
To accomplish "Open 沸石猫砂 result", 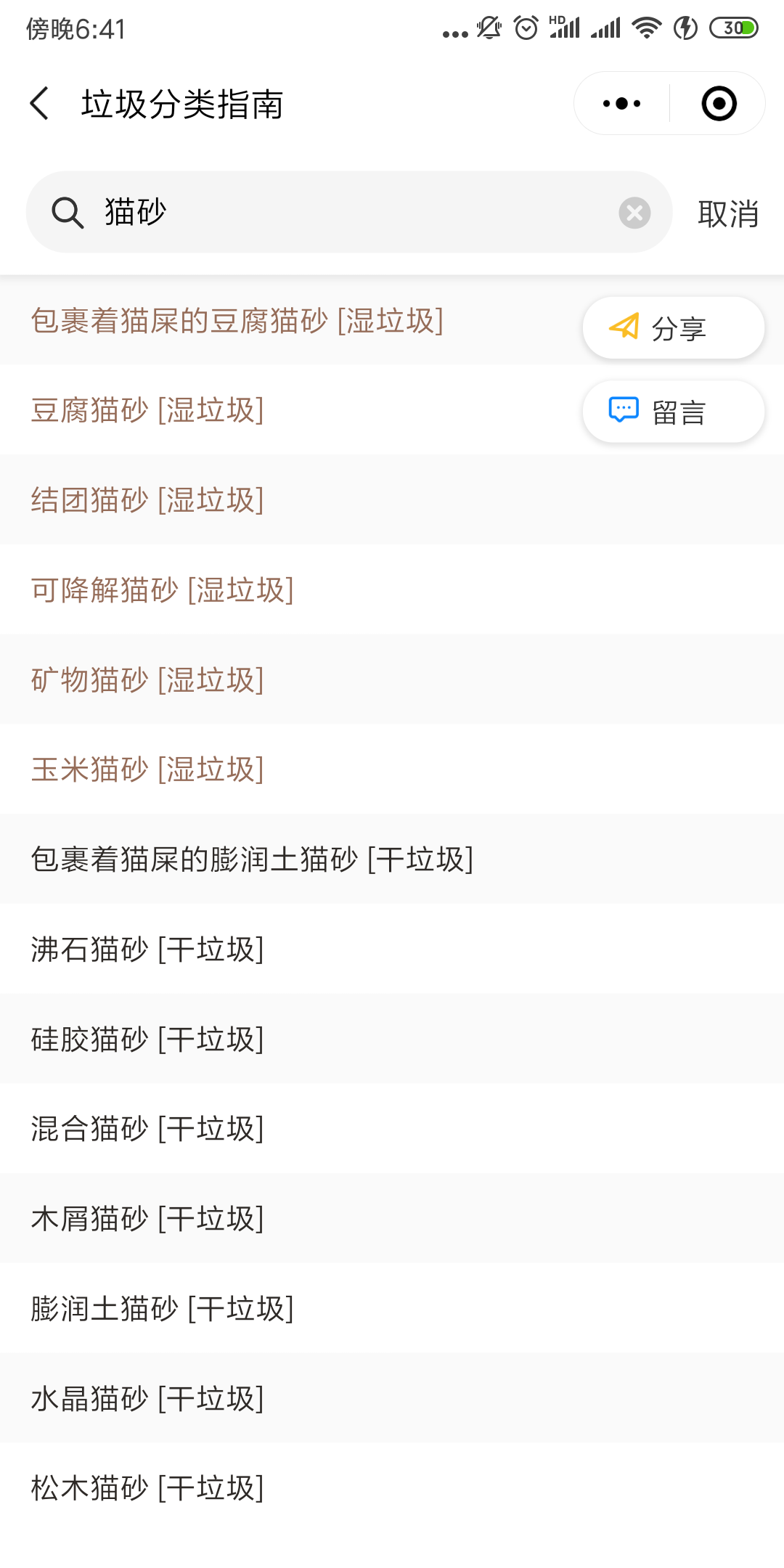I will 392,950.
